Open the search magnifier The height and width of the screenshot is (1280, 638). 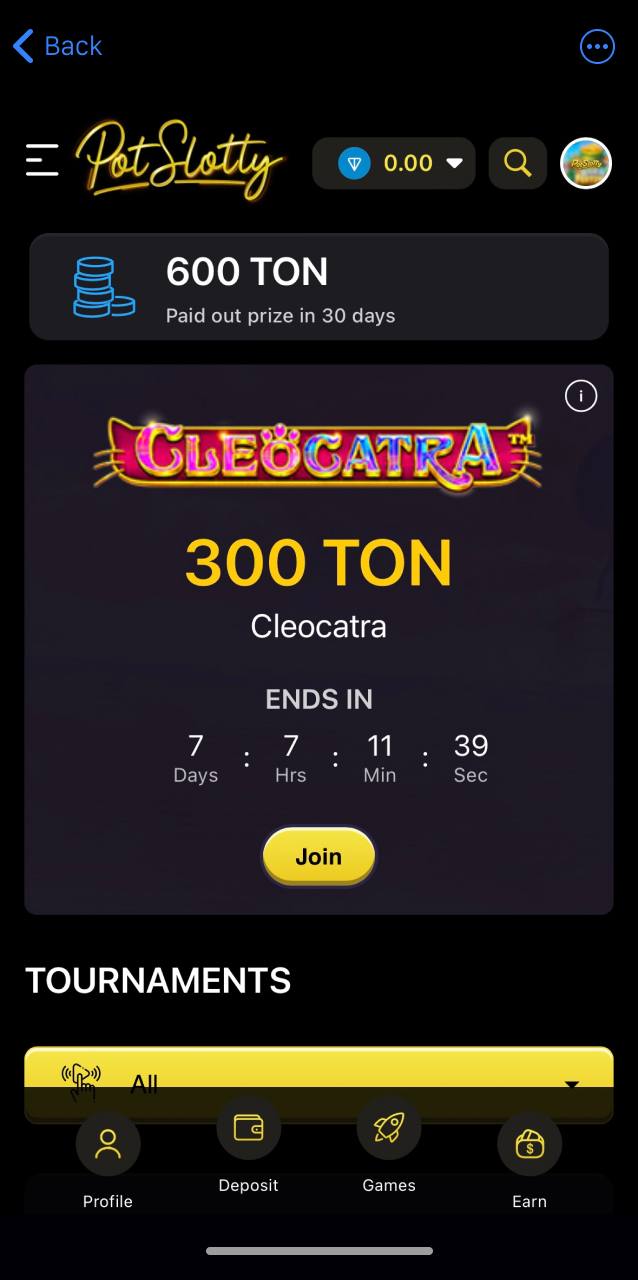click(517, 163)
